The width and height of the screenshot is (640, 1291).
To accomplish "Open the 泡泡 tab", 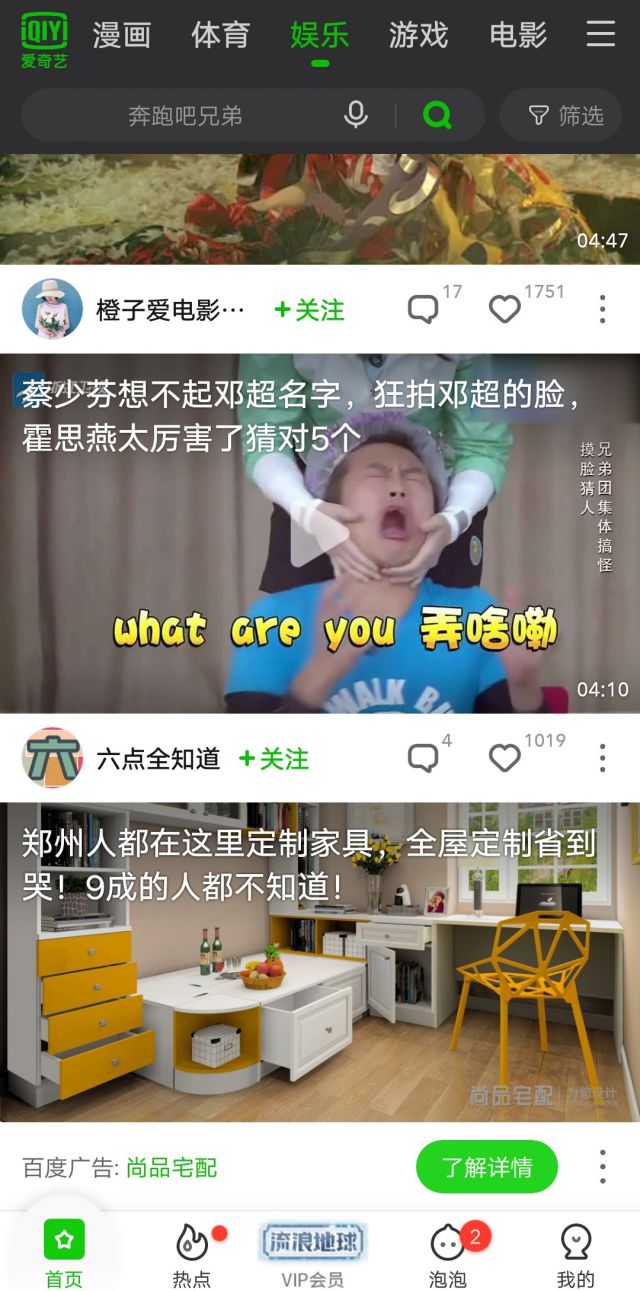I will pos(447,1255).
